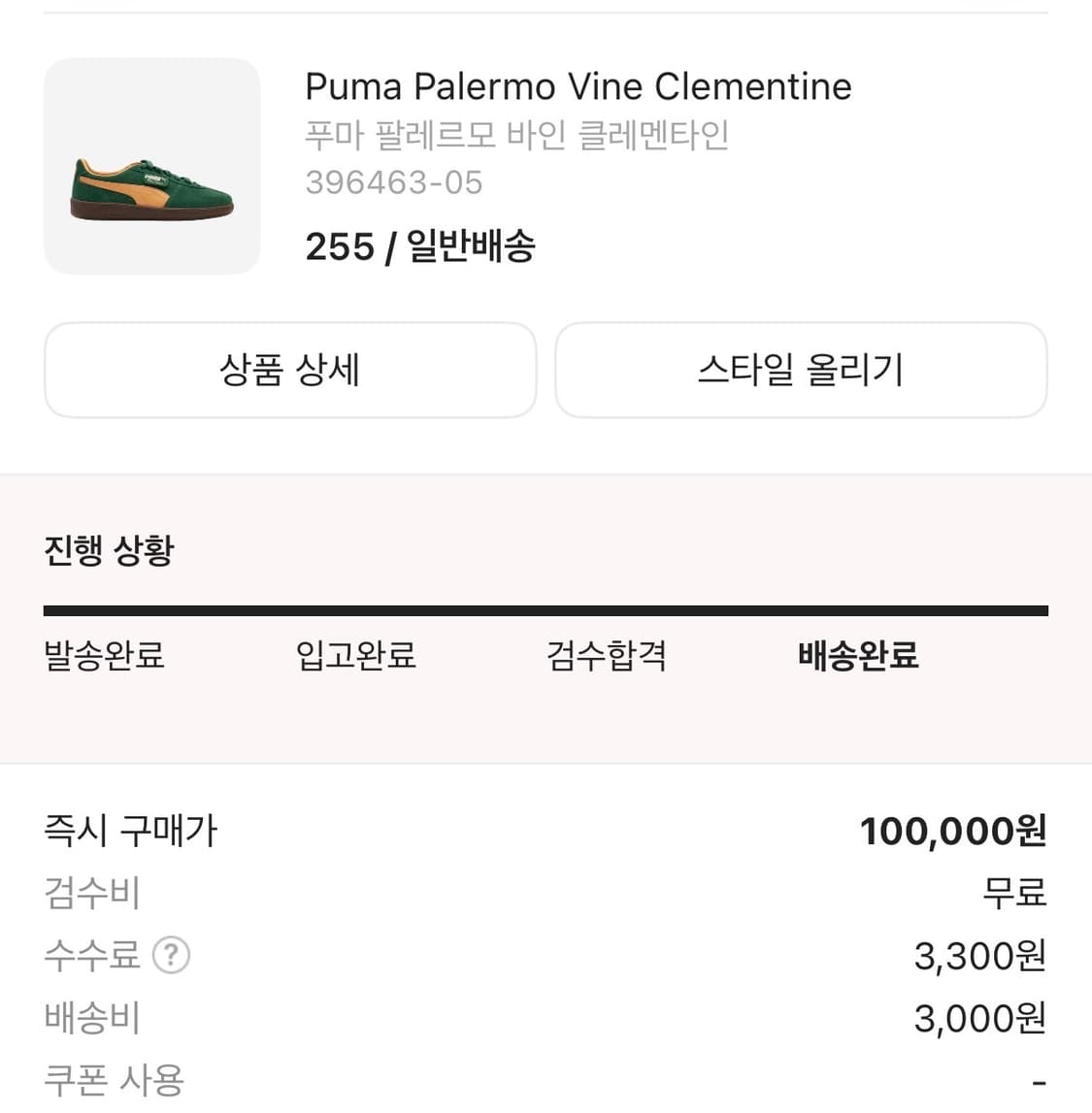Click the 진행 상황 section header
The width and height of the screenshot is (1092, 1113).
pyautogui.click(x=109, y=549)
